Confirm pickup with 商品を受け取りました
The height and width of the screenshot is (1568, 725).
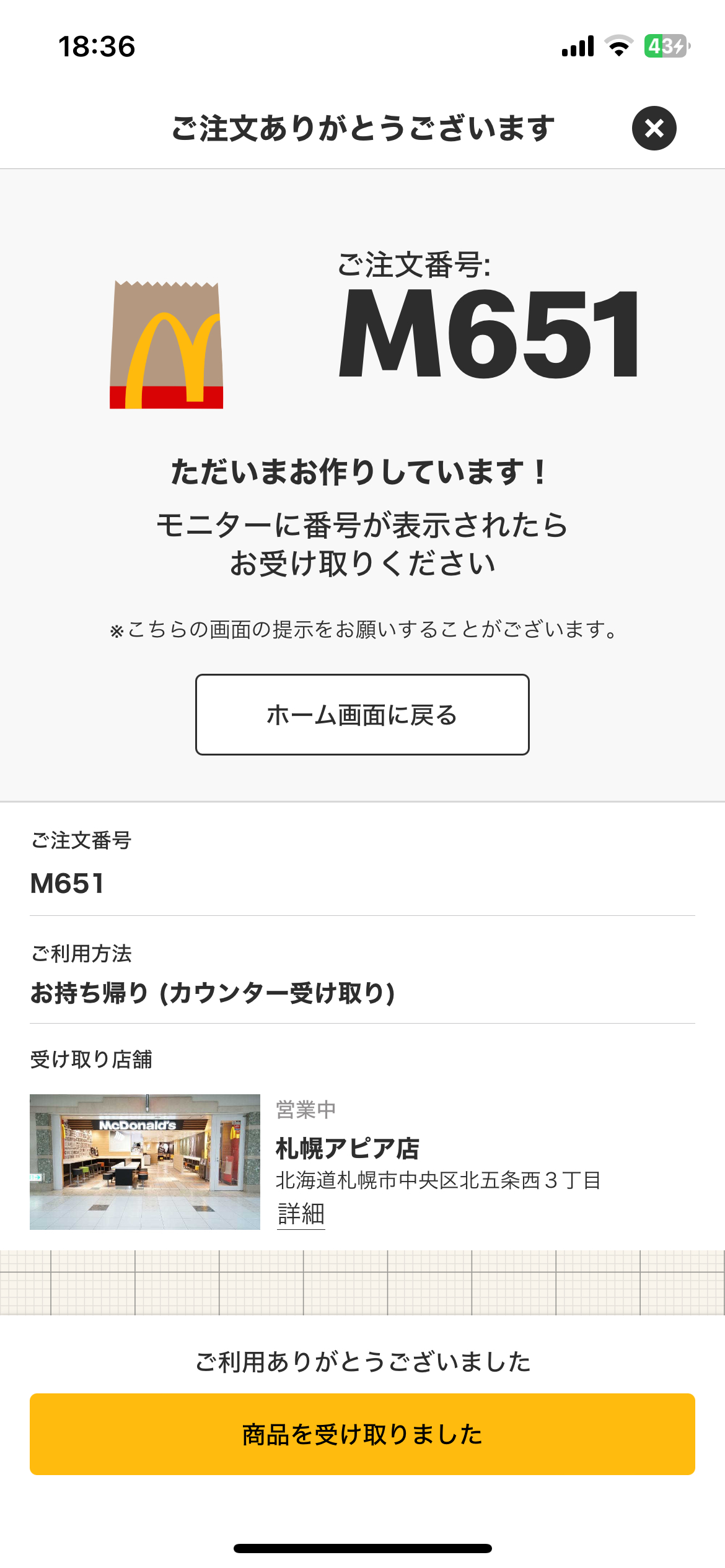click(x=362, y=1434)
